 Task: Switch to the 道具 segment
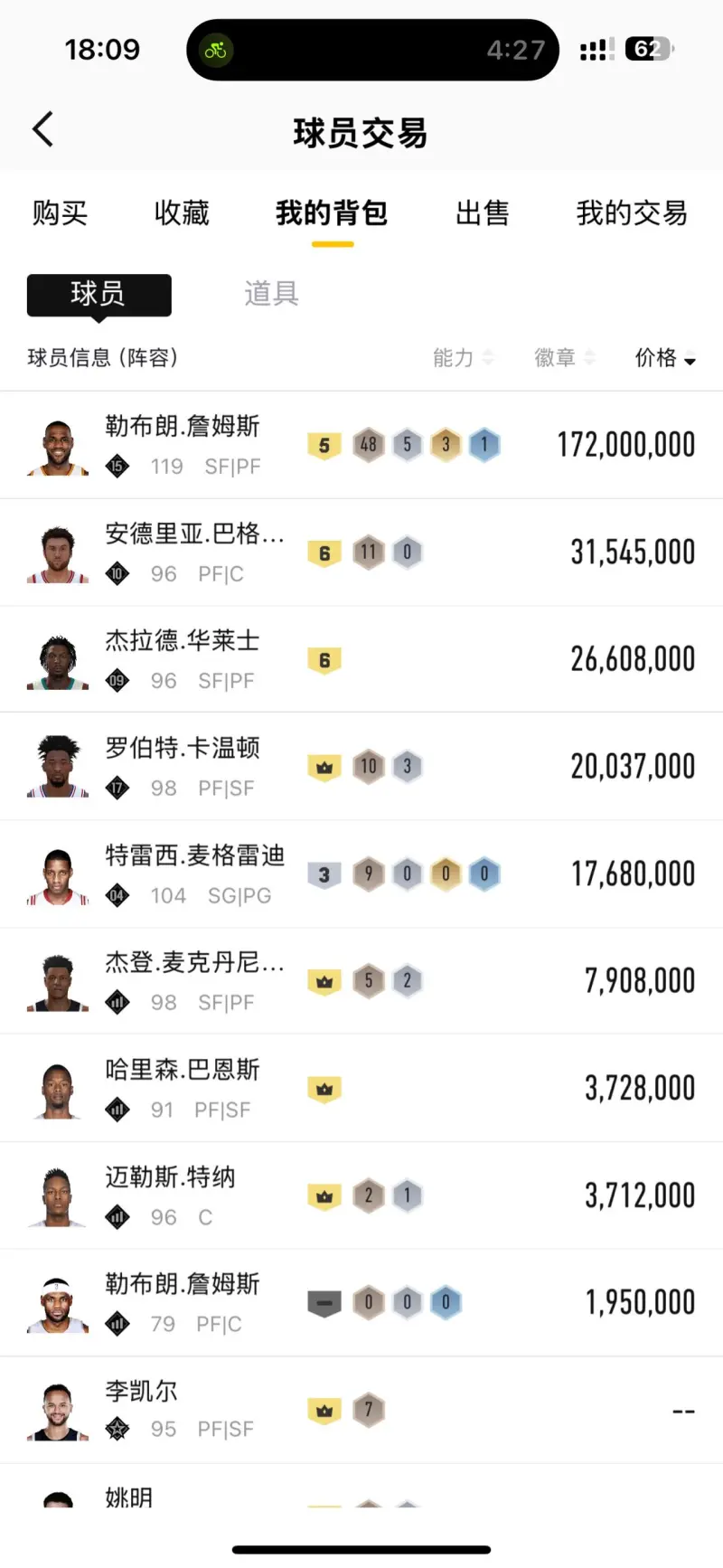[271, 294]
